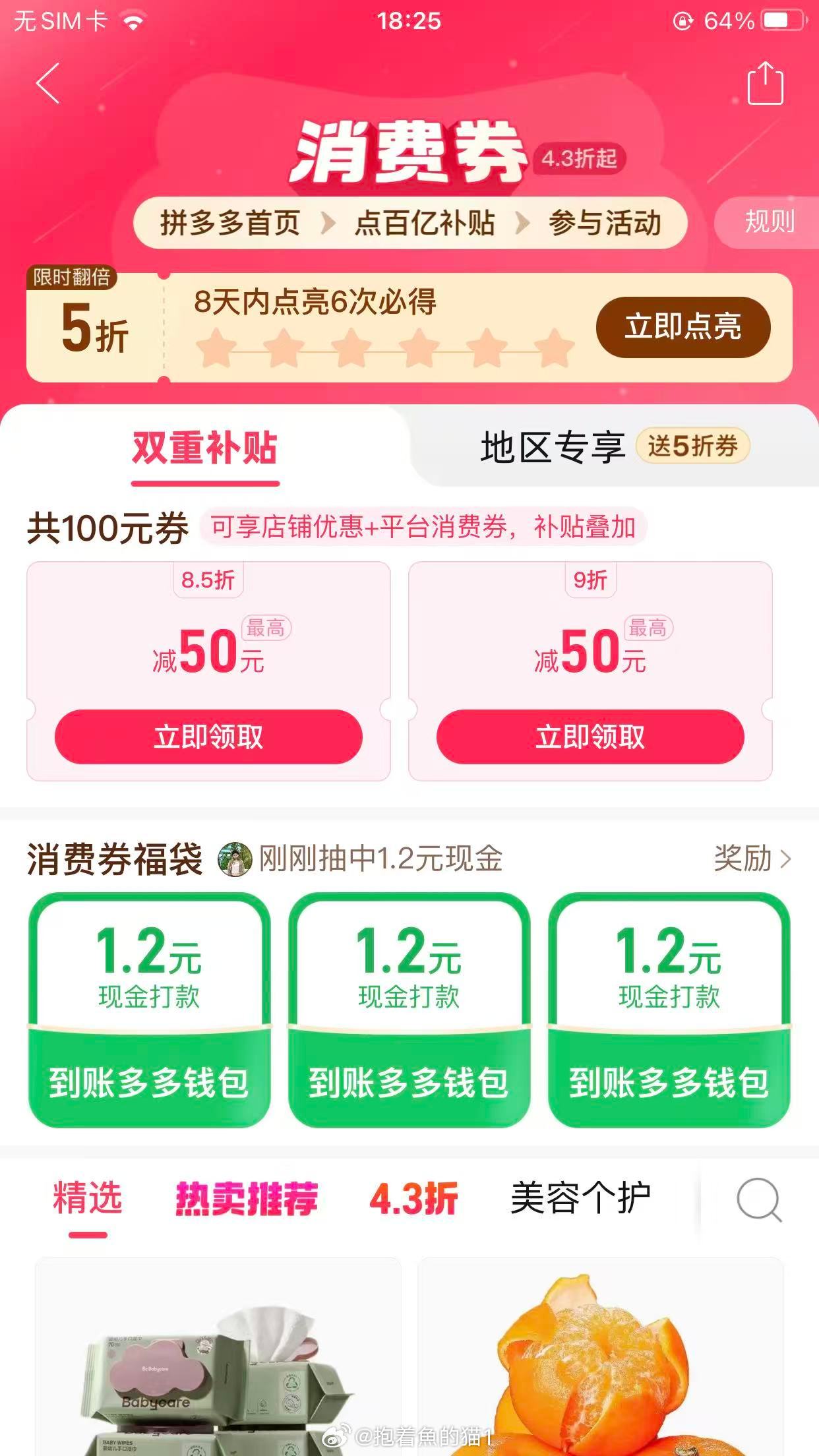Tap 立即点亮 to light up a star
The height and width of the screenshot is (1456, 819).
[682, 327]
